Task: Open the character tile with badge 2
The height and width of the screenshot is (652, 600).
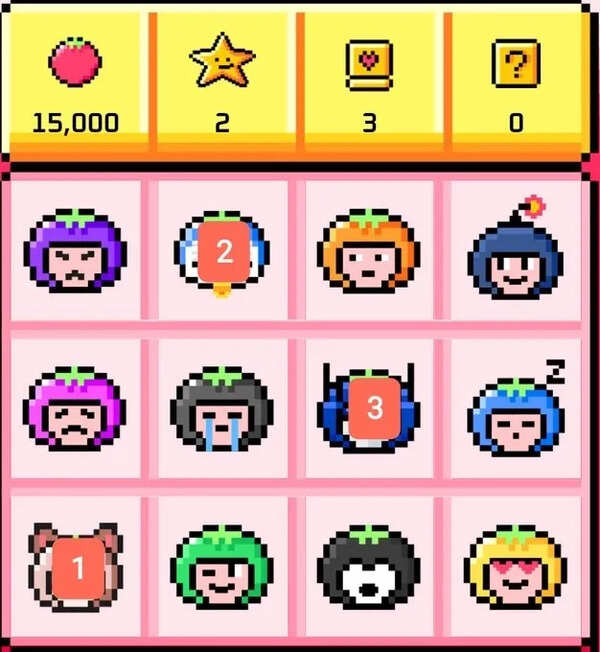Action: coord(223,252)
